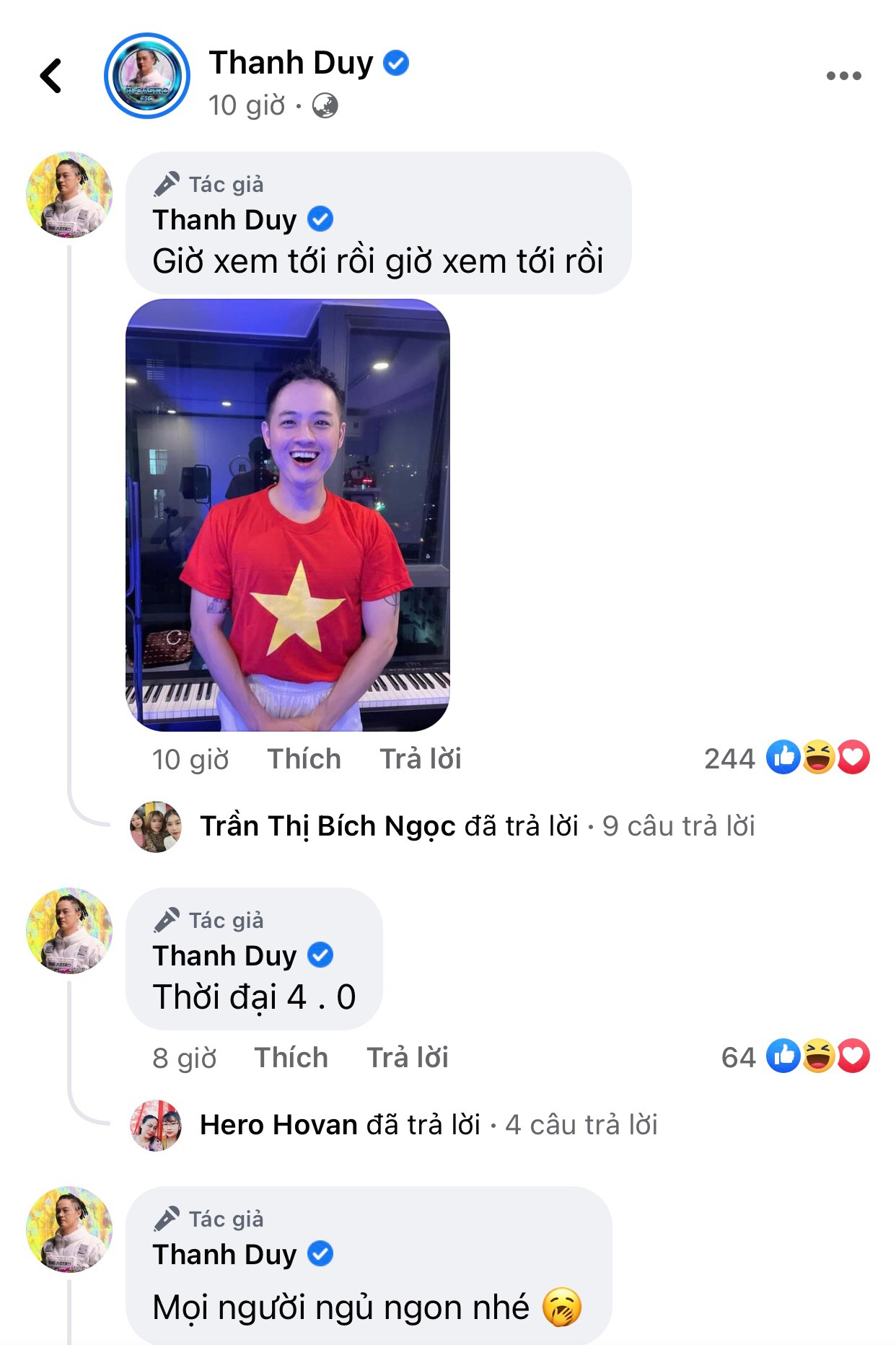Viewport: 896px width, 1345px height.
Task: Expand Hero Hovan's 4 replies thread
Action: coord(428,1125)
